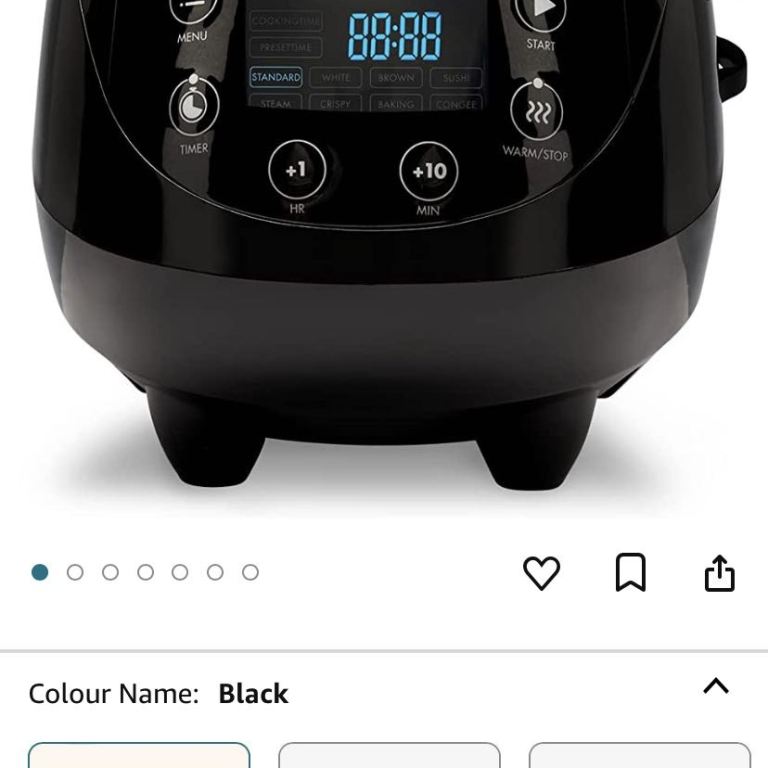
Task: Select the first colour option swatch
Action: (x=139, y=755)
